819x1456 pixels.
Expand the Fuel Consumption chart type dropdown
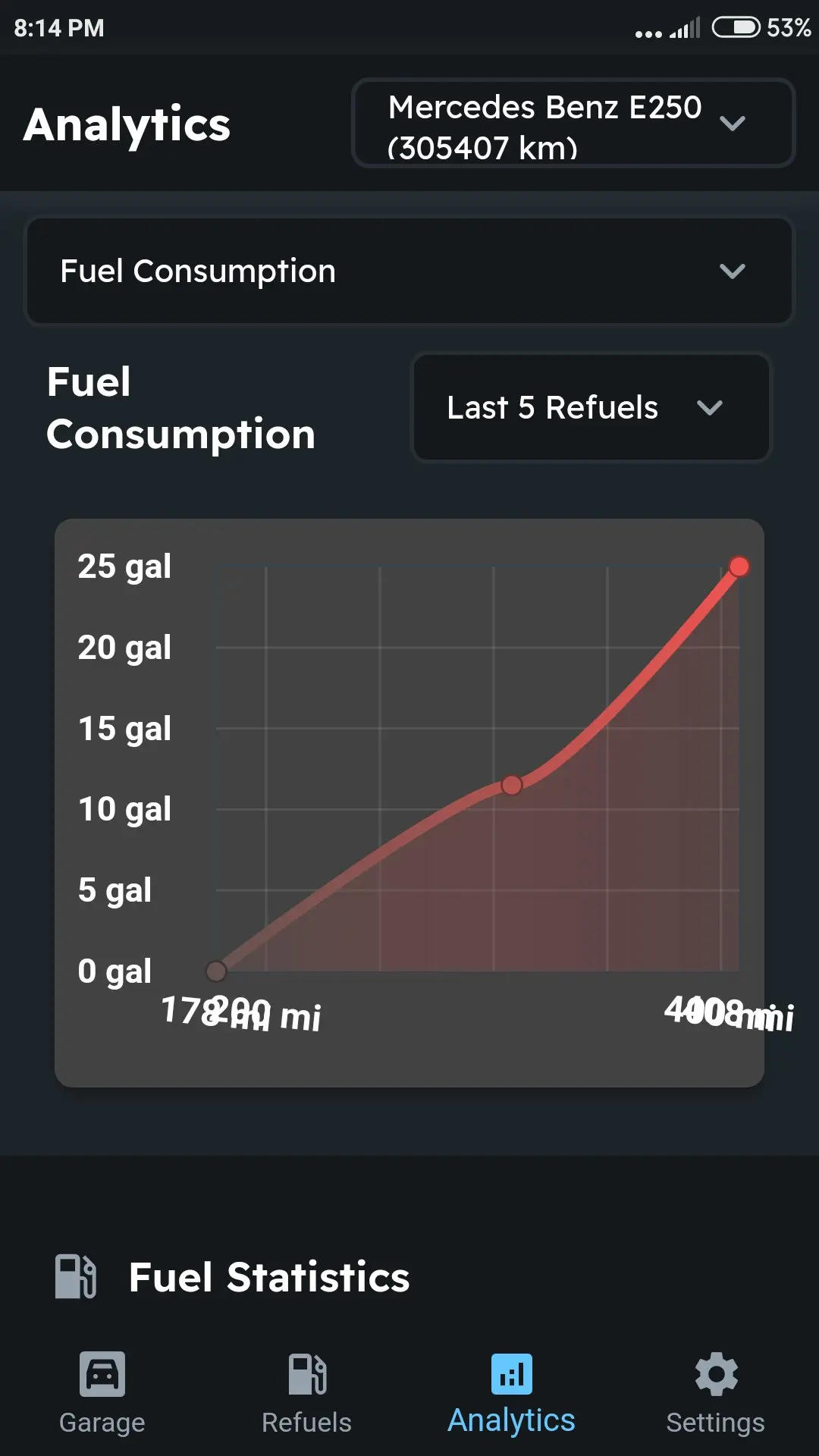(x=409, y=271)
